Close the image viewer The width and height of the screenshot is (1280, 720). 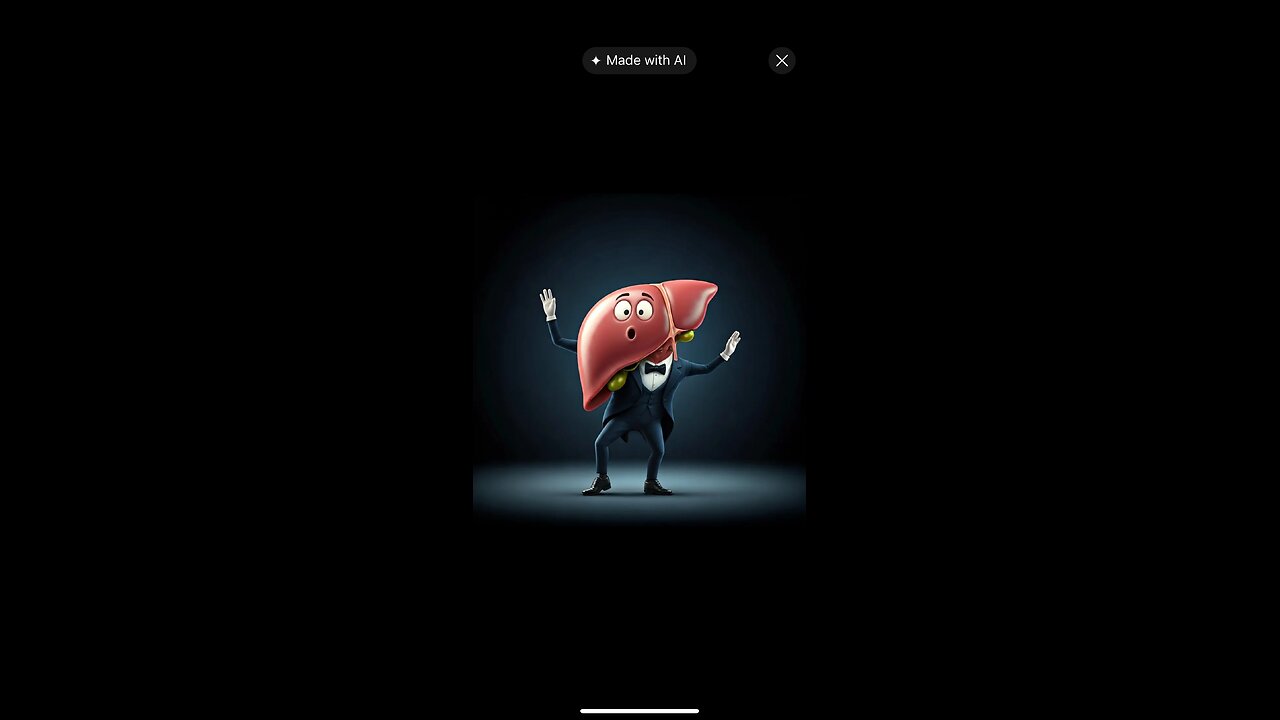click(x=782, y=61)
